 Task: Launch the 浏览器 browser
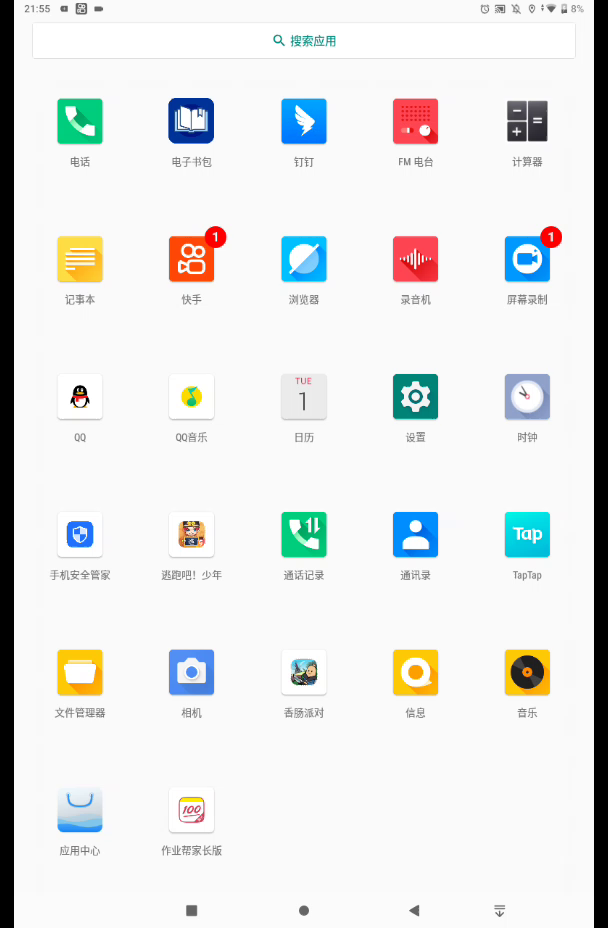pos(304,259)
